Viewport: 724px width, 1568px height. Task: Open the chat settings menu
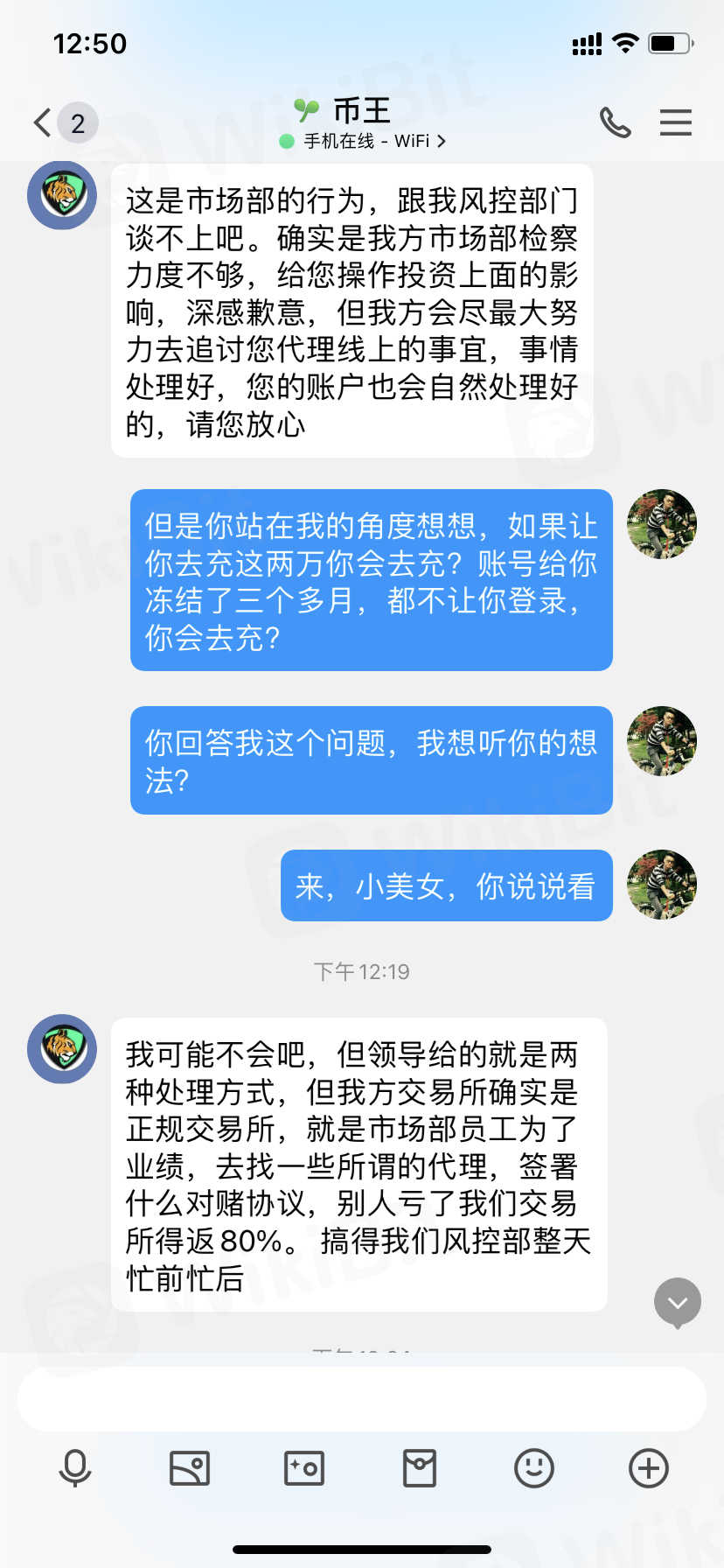click(x=675, y=122)
